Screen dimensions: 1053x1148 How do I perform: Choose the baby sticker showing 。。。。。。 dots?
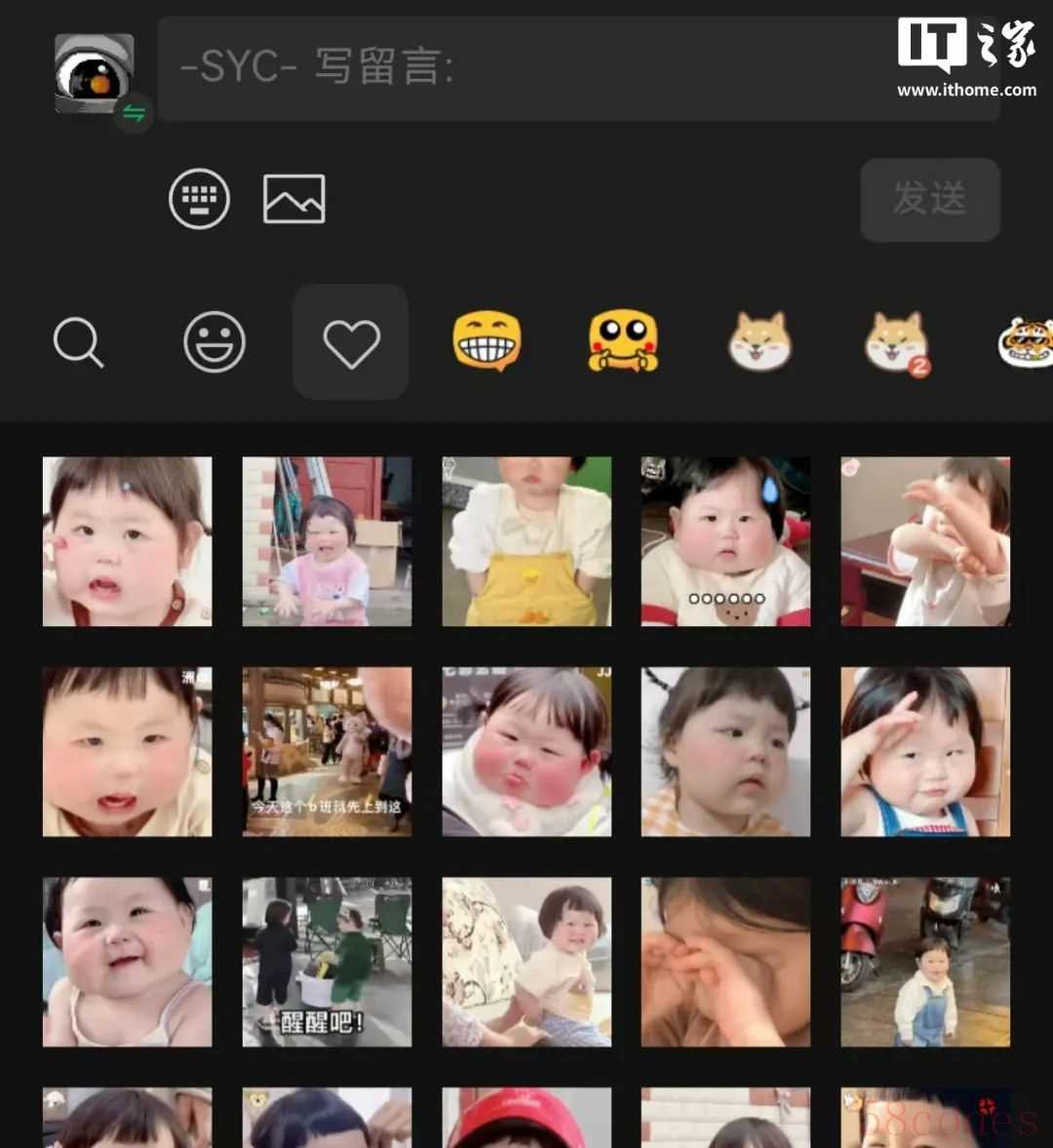[x=725, y=541]
